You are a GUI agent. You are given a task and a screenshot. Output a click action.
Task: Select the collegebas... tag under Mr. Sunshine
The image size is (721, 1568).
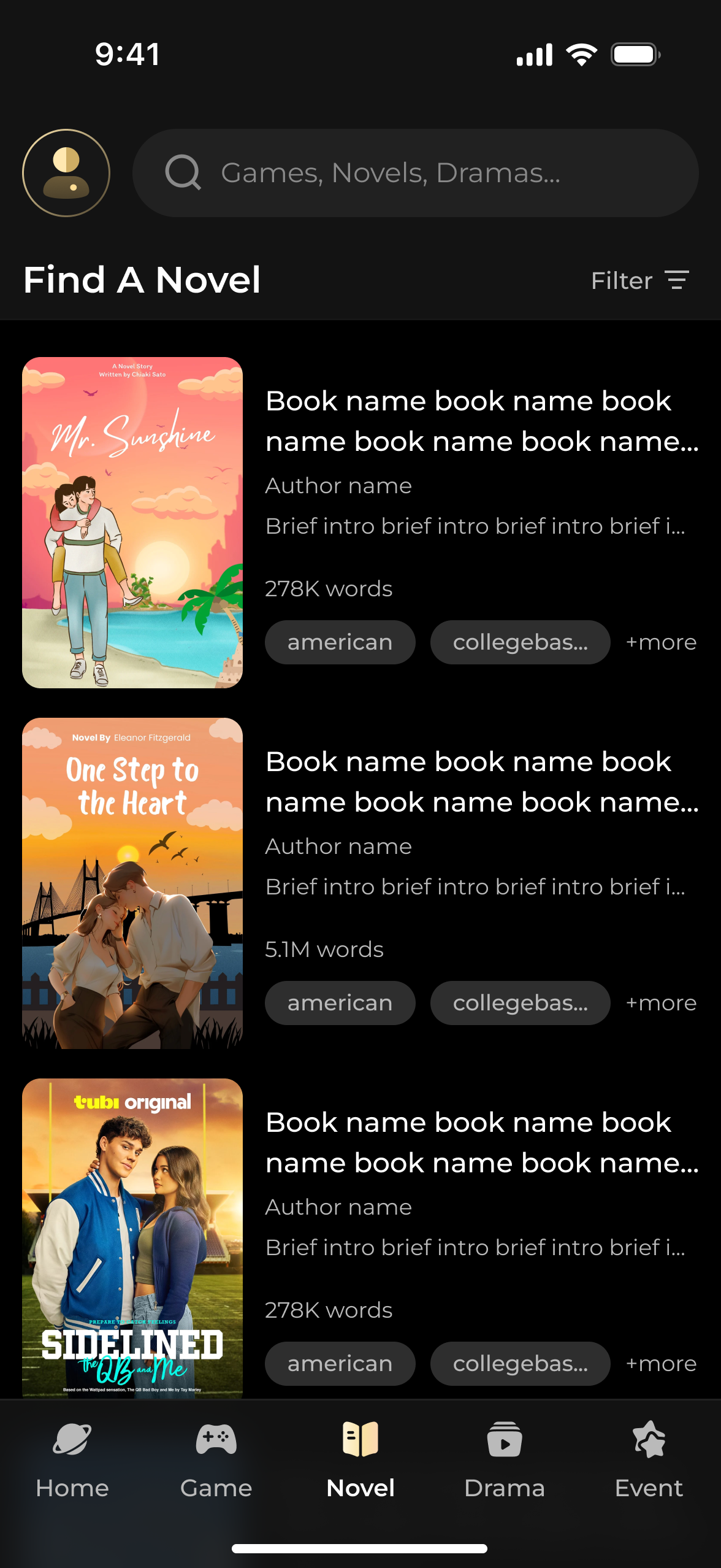[521, 642]
